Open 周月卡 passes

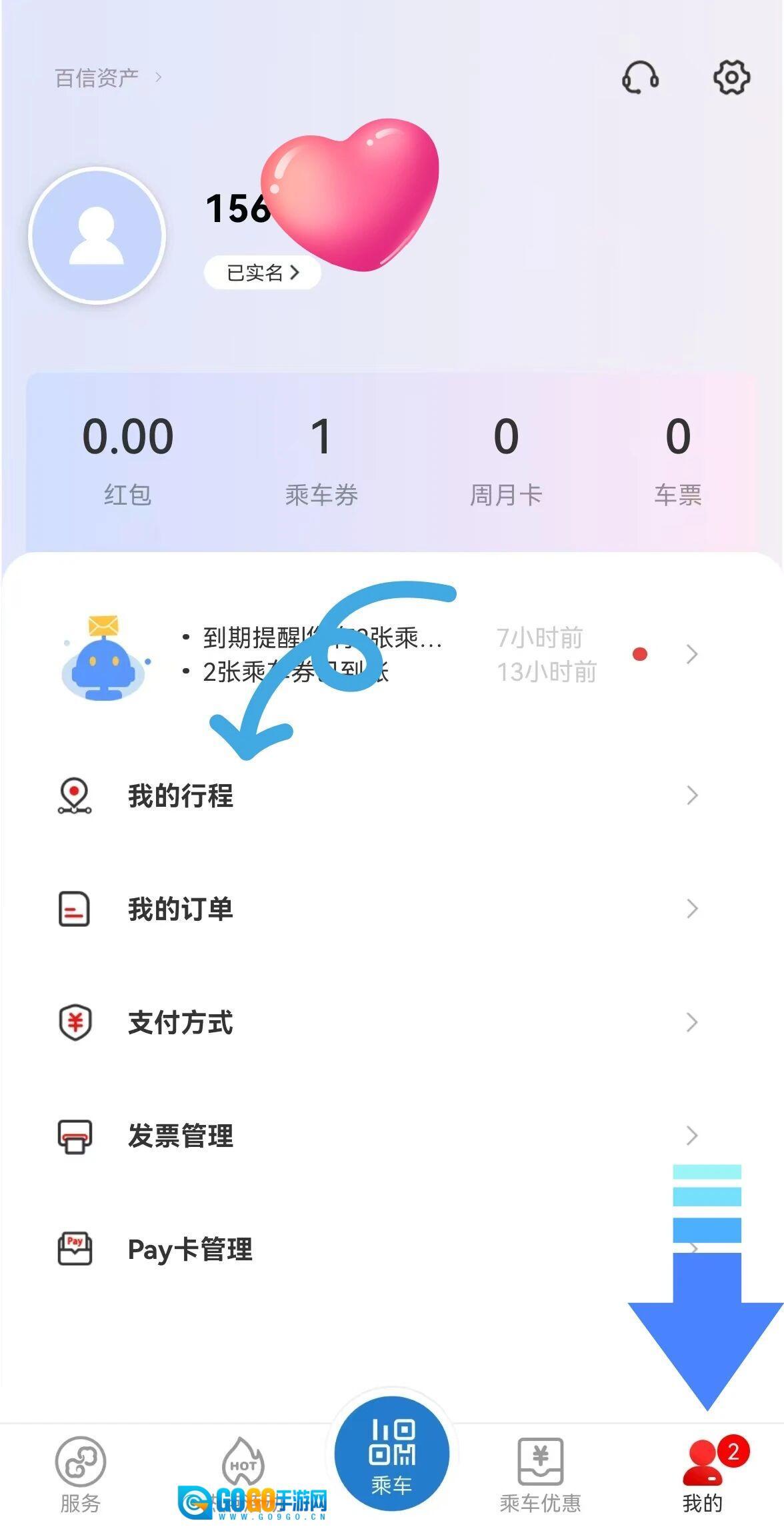coord(506,457)
